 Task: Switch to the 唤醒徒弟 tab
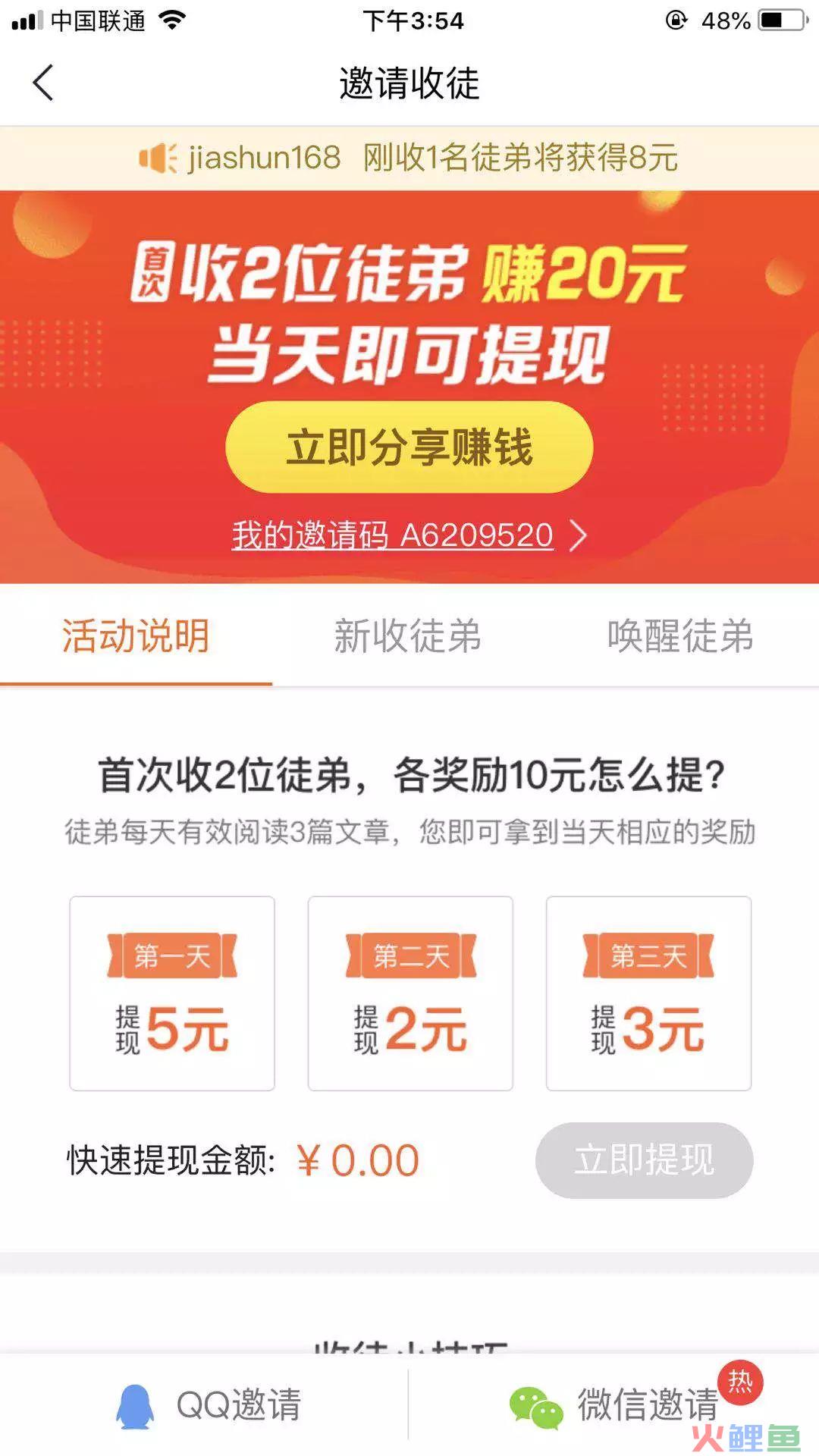coord(680,635)
